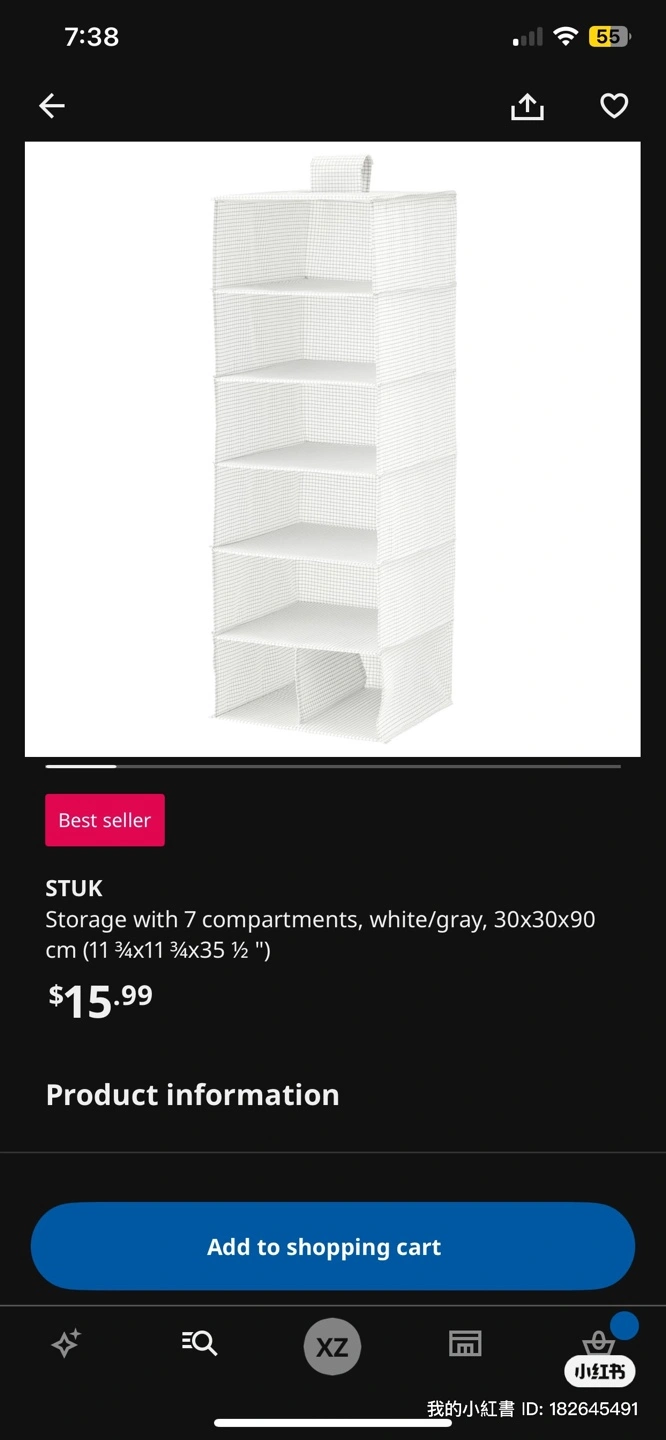Open the shopping basket tab

(x=598, y=1342)
